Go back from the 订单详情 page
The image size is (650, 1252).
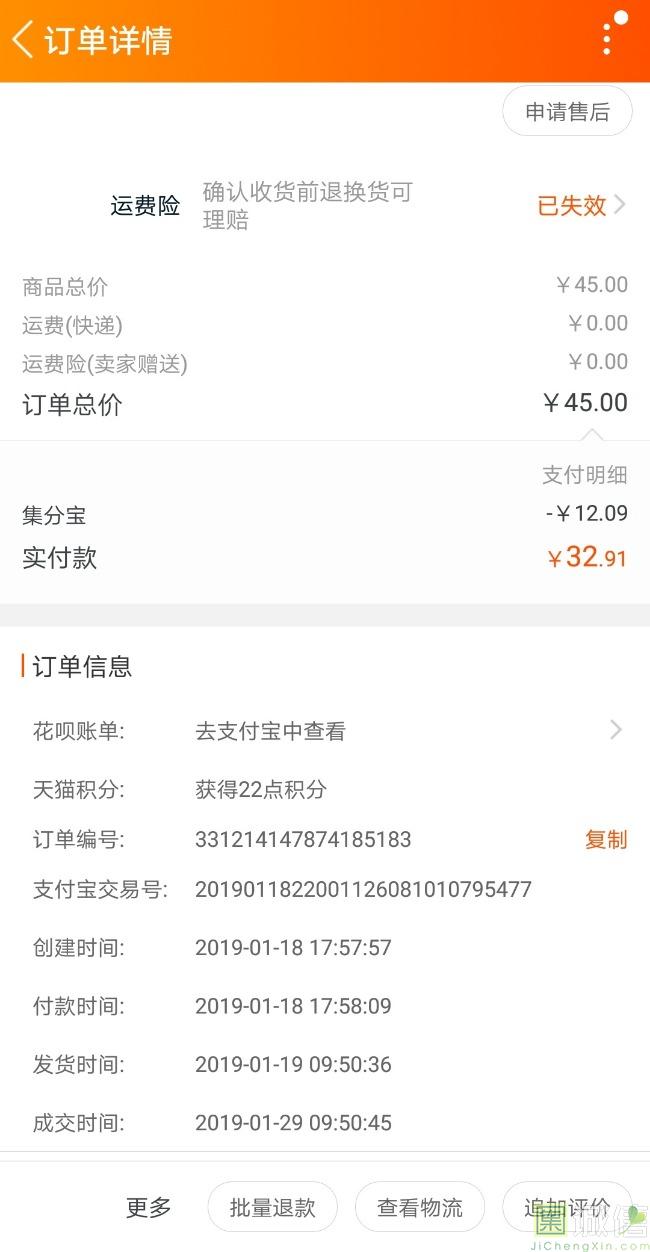(22, 40)
